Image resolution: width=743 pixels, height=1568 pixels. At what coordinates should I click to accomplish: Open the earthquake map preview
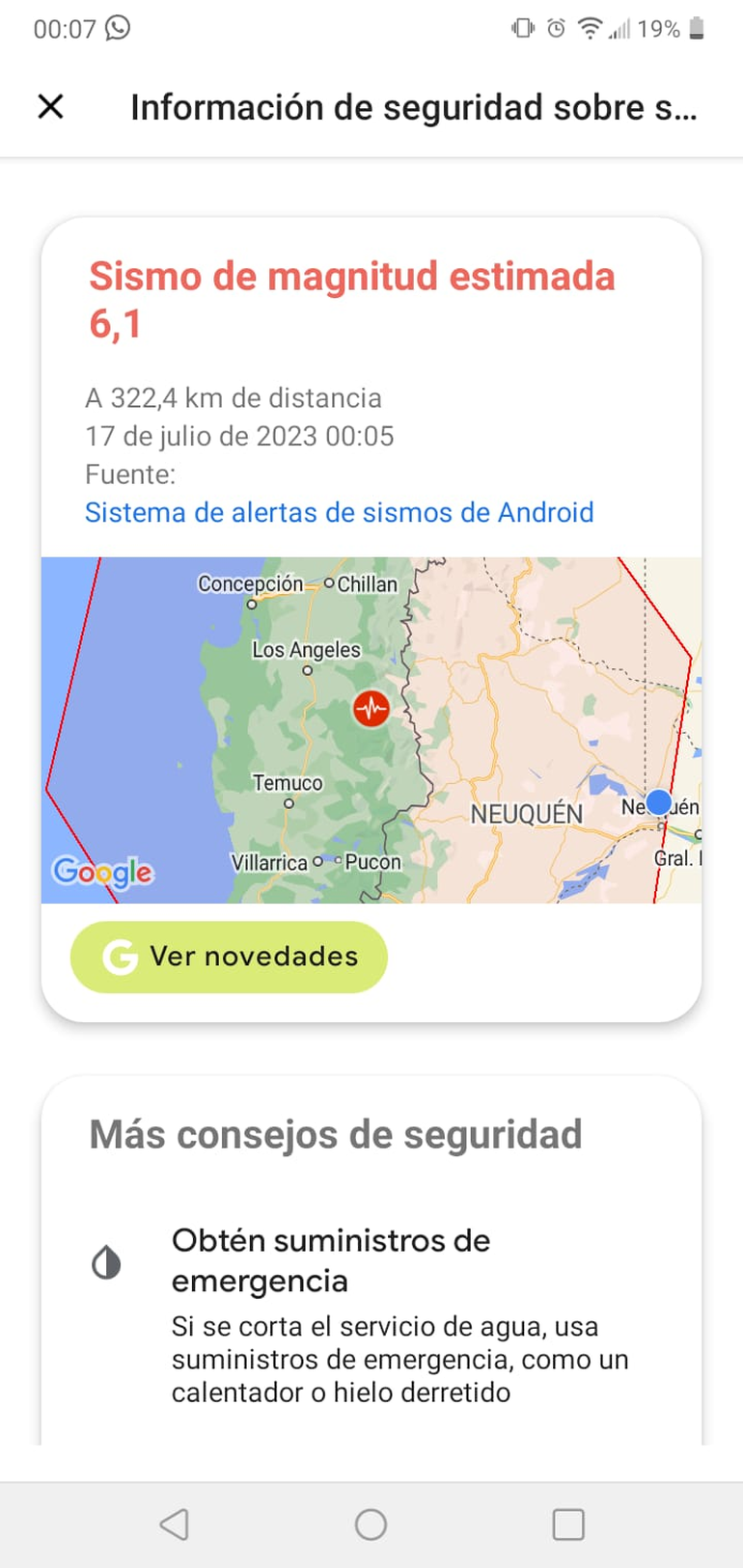point(371,730)
